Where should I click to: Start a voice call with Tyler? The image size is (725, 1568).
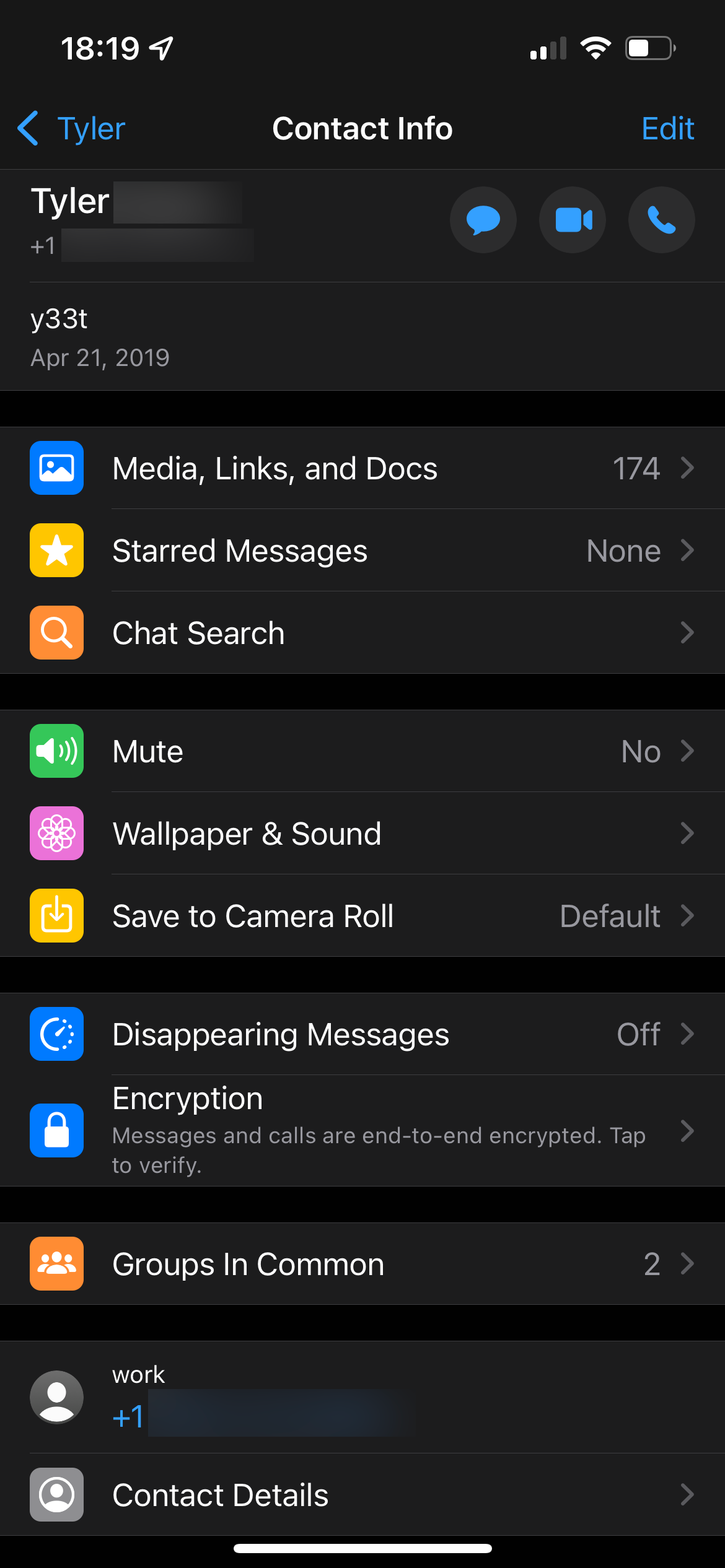click(661, 220)
